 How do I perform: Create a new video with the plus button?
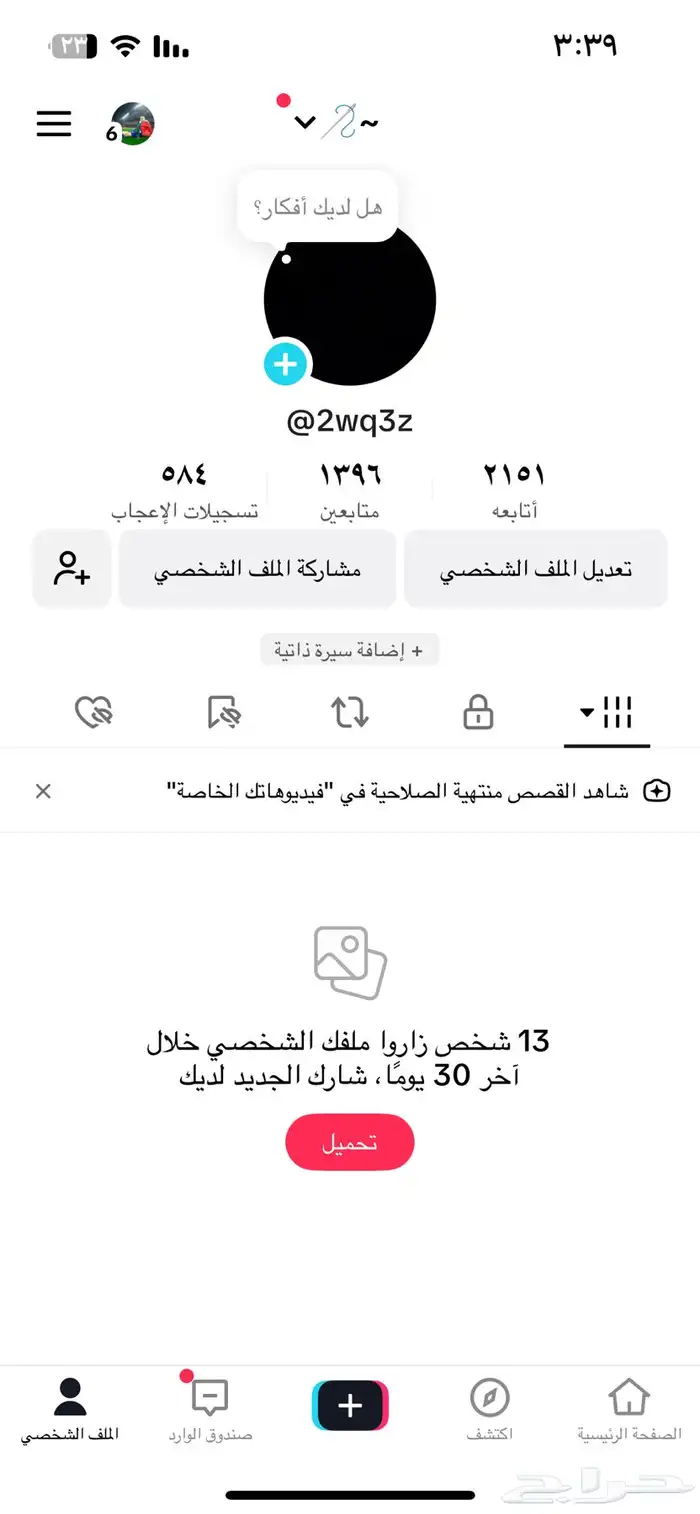tap(350, 1406)
